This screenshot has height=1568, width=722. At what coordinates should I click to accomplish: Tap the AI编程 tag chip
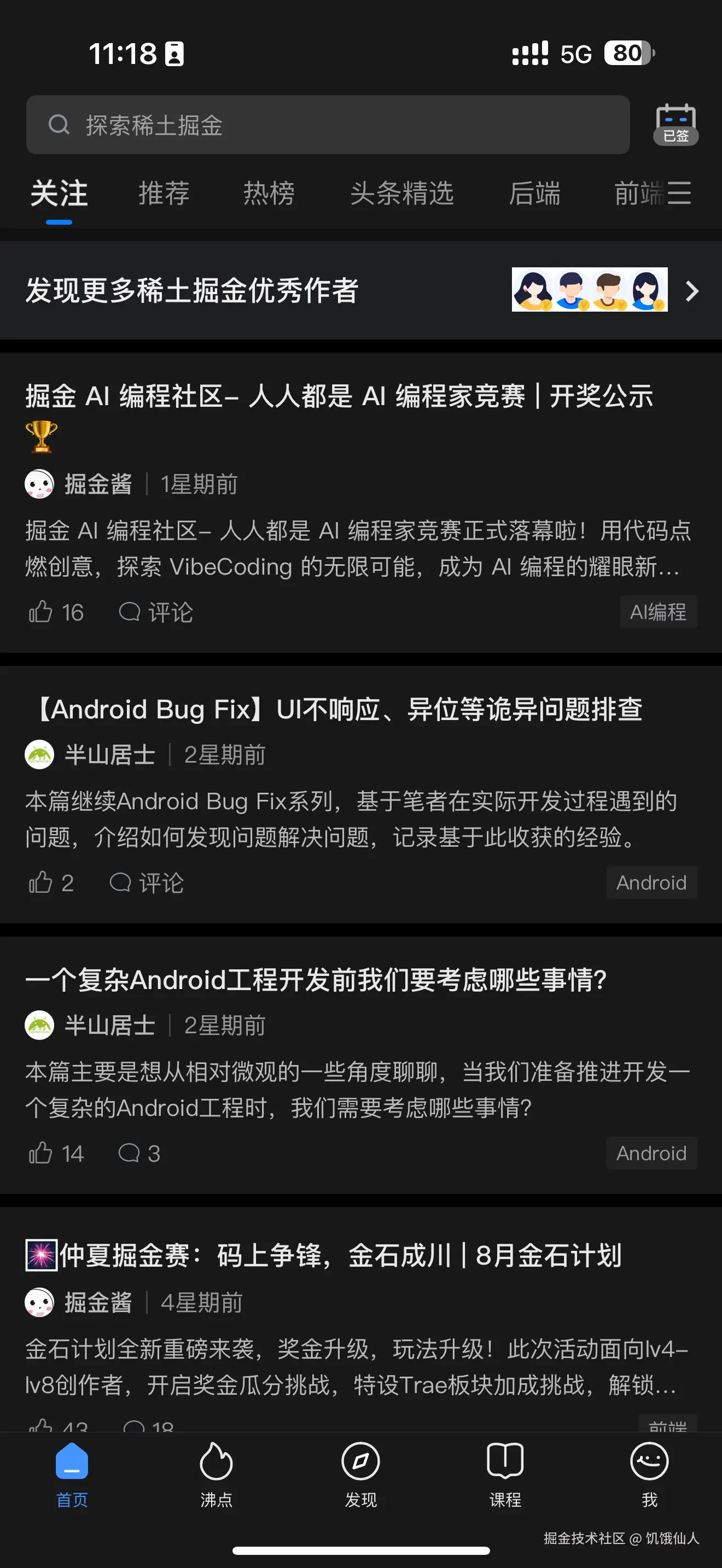[658, 612]
